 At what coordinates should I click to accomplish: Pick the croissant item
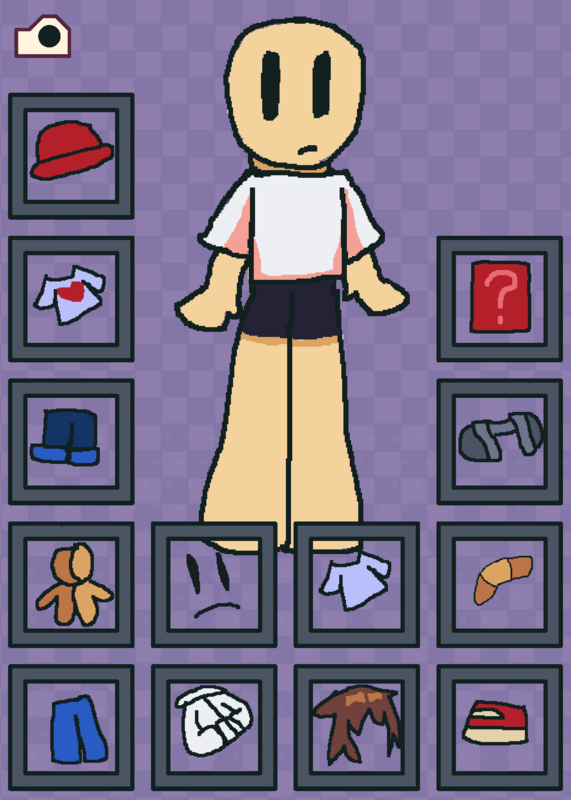[x=500, y=585]
